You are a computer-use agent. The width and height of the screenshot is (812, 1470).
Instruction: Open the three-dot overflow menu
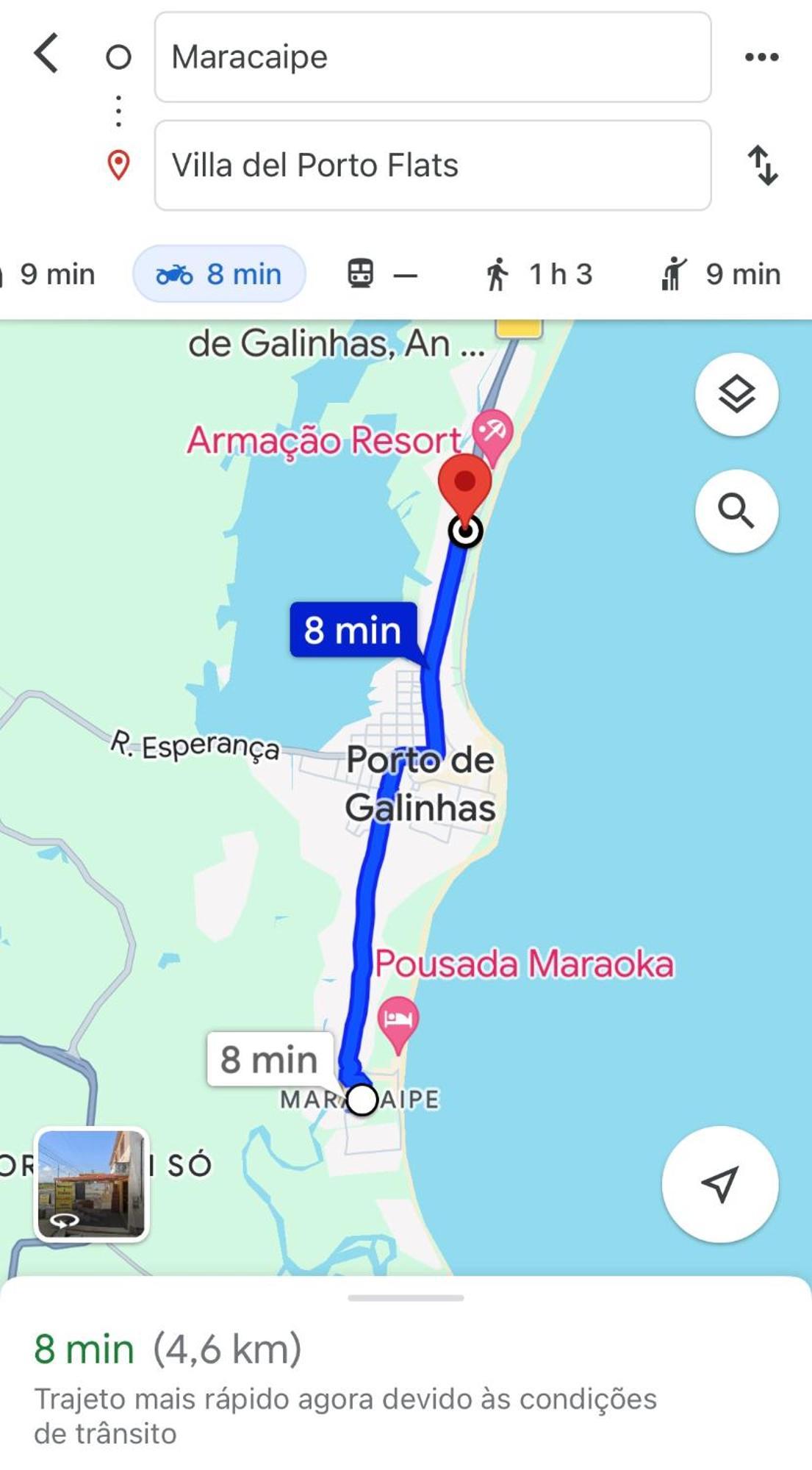tap(761, 57)
